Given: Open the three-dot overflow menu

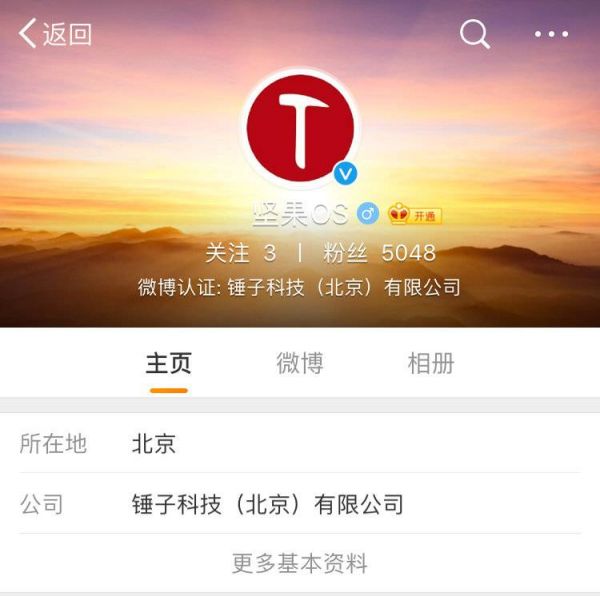Looking at the screenshot, I should tap(551, 34).
